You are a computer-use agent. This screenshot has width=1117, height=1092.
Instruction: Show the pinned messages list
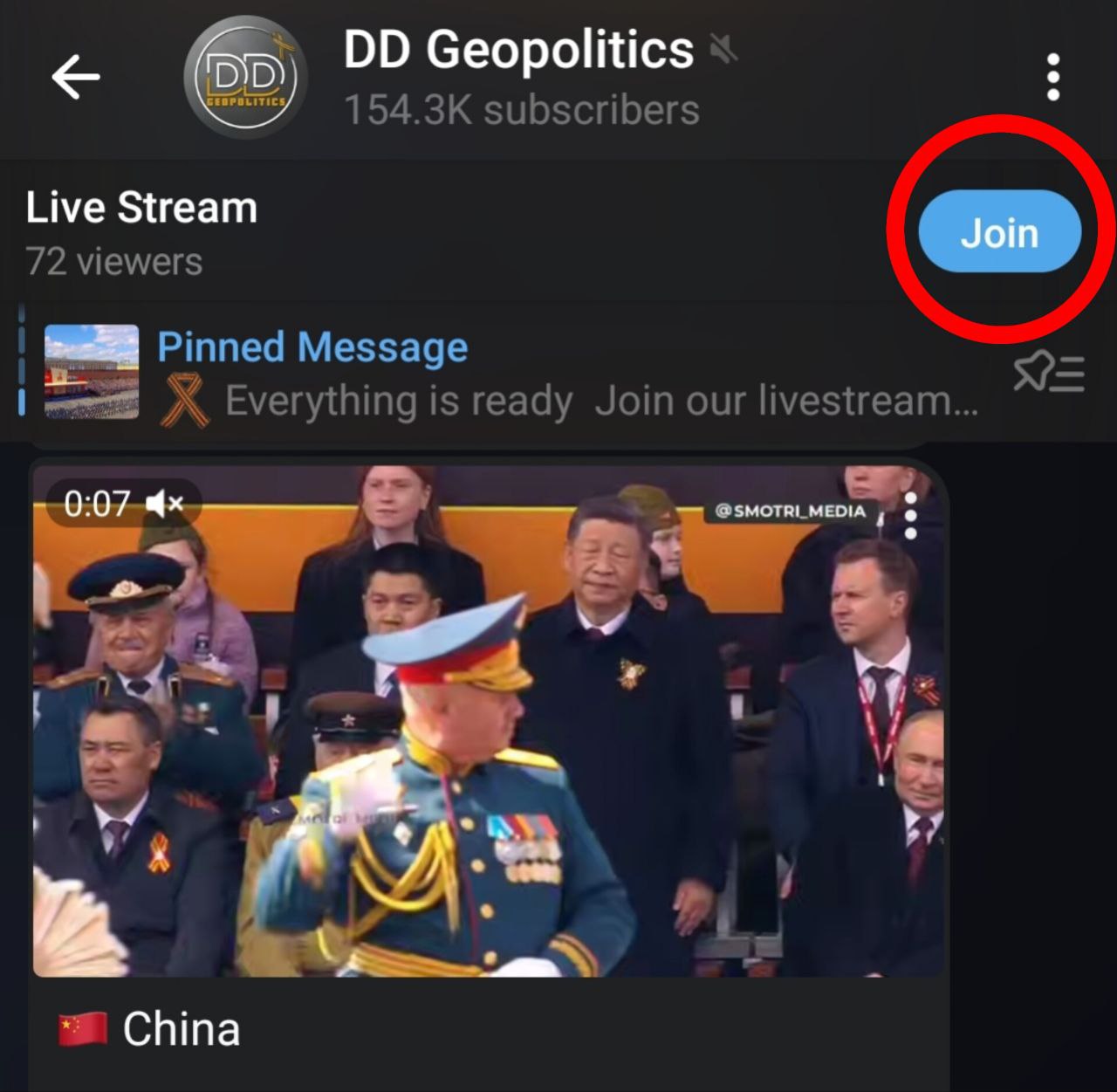[x=1048, y=374]
